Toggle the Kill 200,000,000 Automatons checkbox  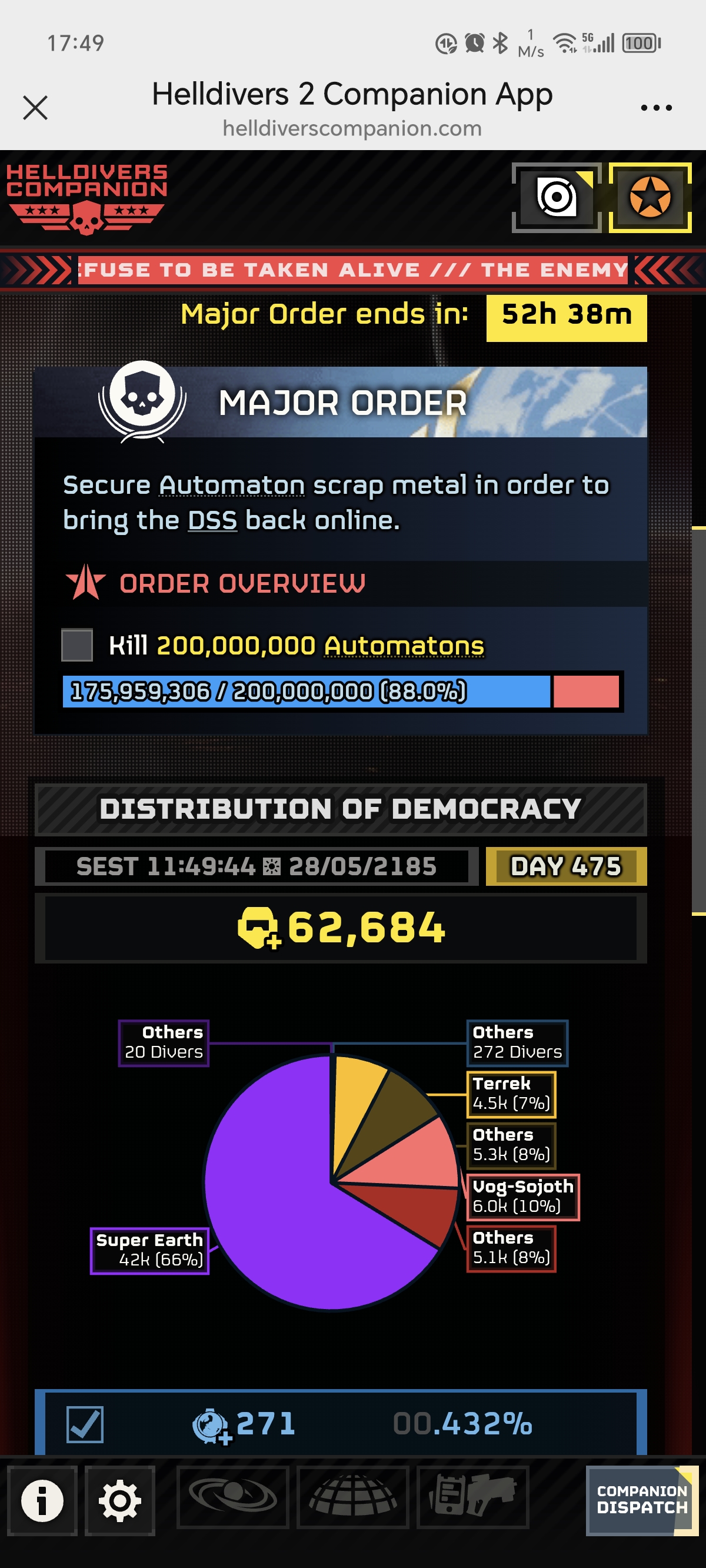(76, 645)
